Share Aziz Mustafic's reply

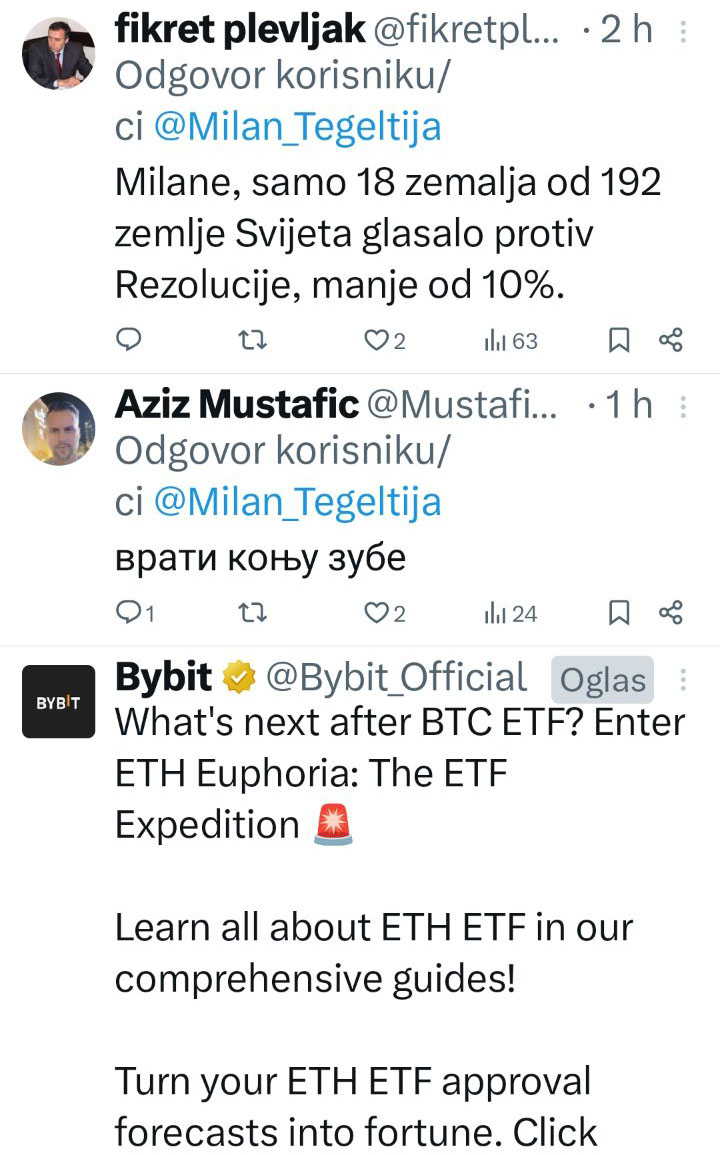click(671, 612)
